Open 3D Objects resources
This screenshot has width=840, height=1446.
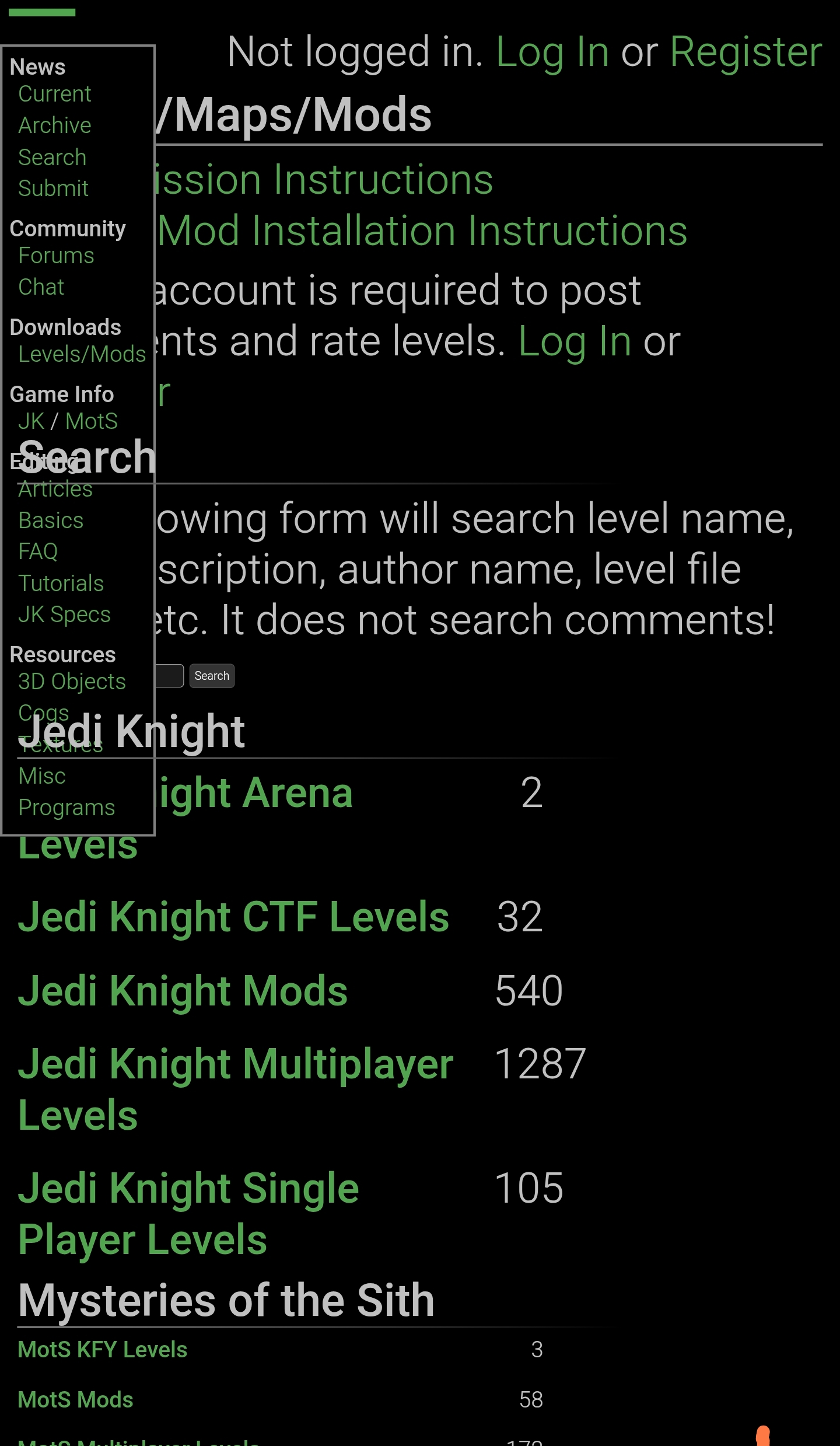[x=72, y=682]
